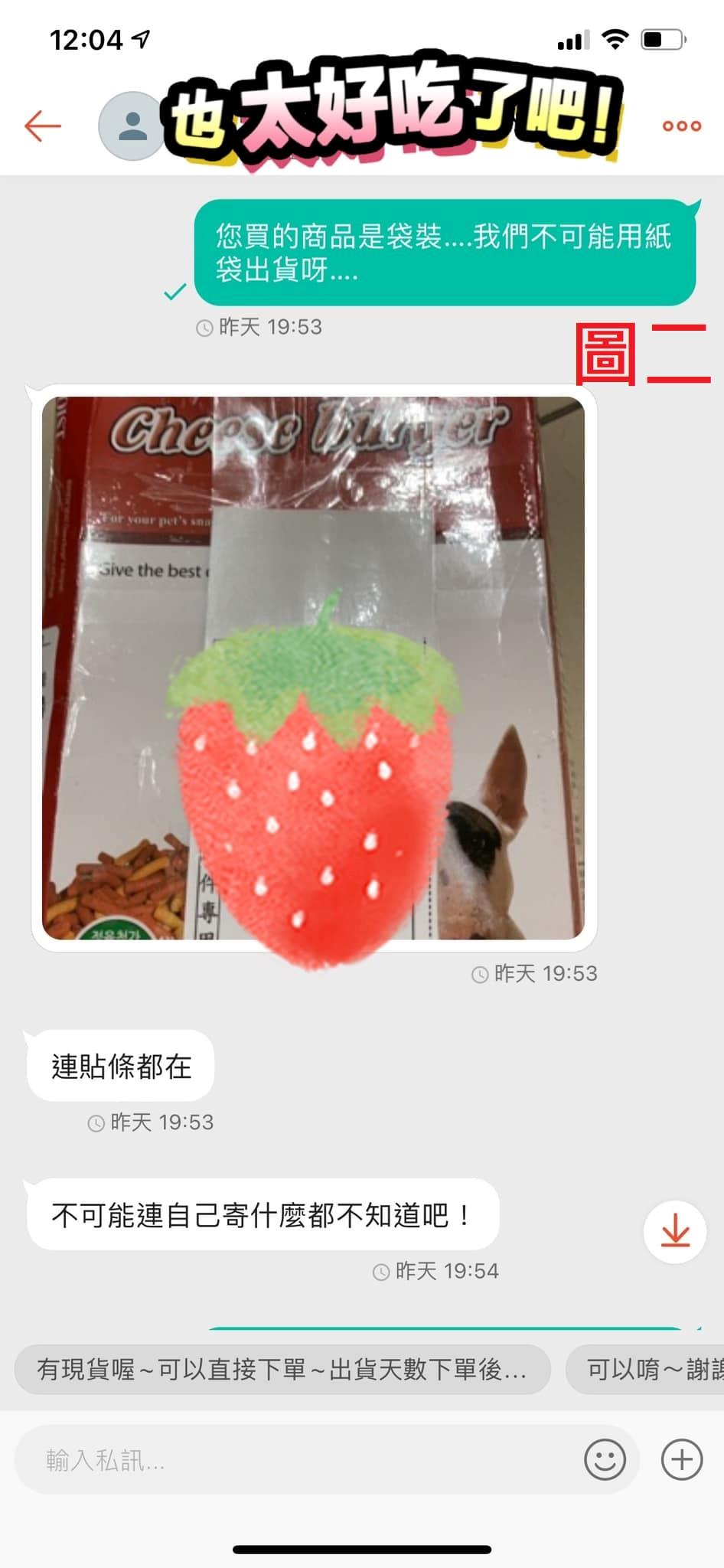Open the chat partner's profile avatar
The height and width of the screenshot is (1568, 724).
pos(132,126)
